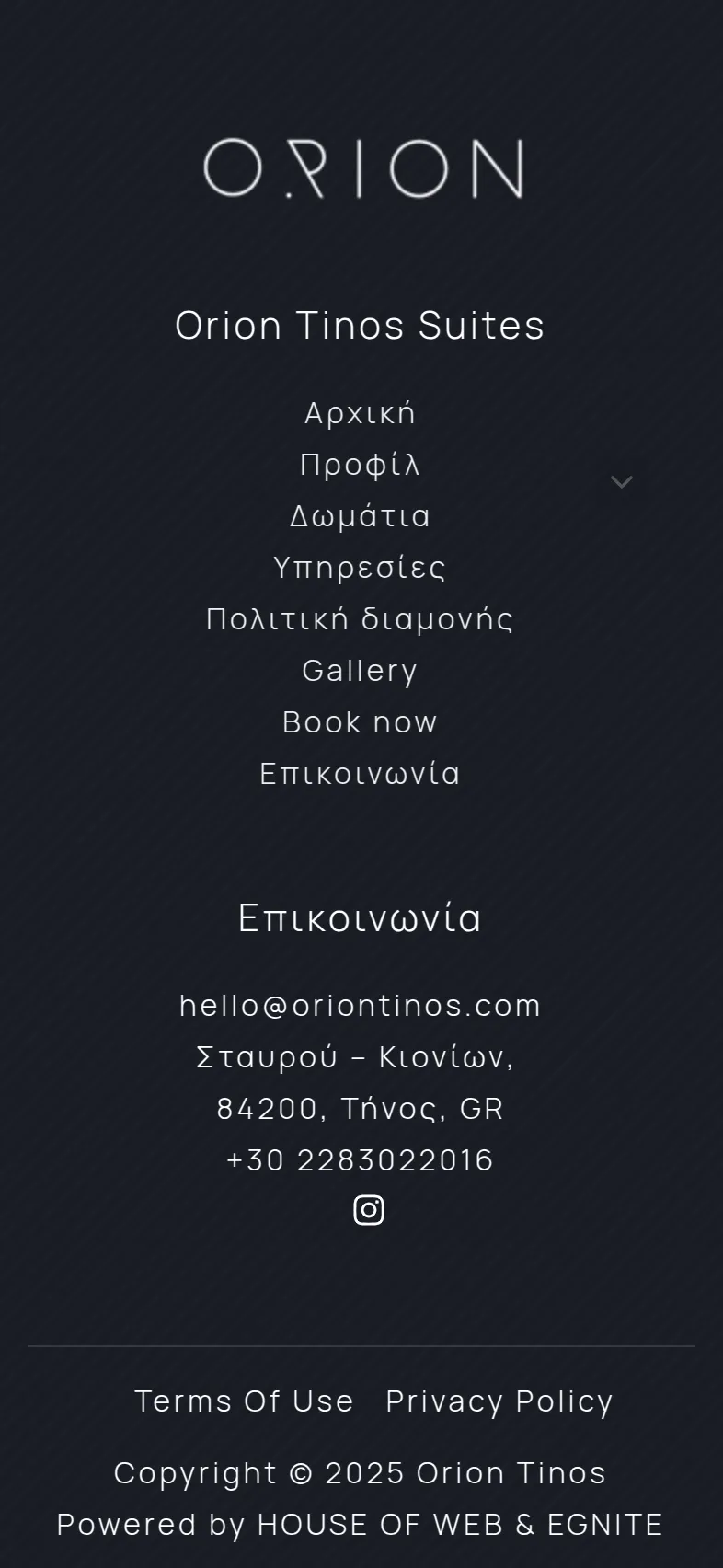Open the Επικοινωνία menu link
The image size is (723, 1568).
point(360,774)
